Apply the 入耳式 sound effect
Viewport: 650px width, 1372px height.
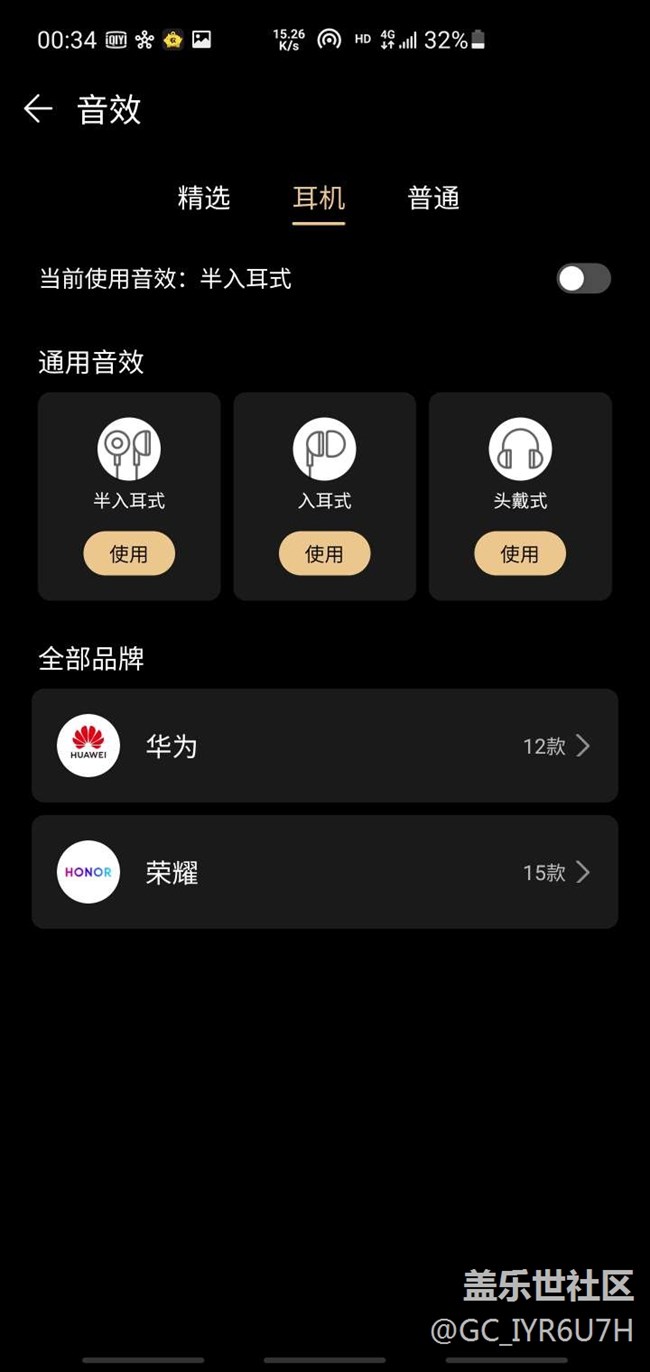tap(324, 554)
